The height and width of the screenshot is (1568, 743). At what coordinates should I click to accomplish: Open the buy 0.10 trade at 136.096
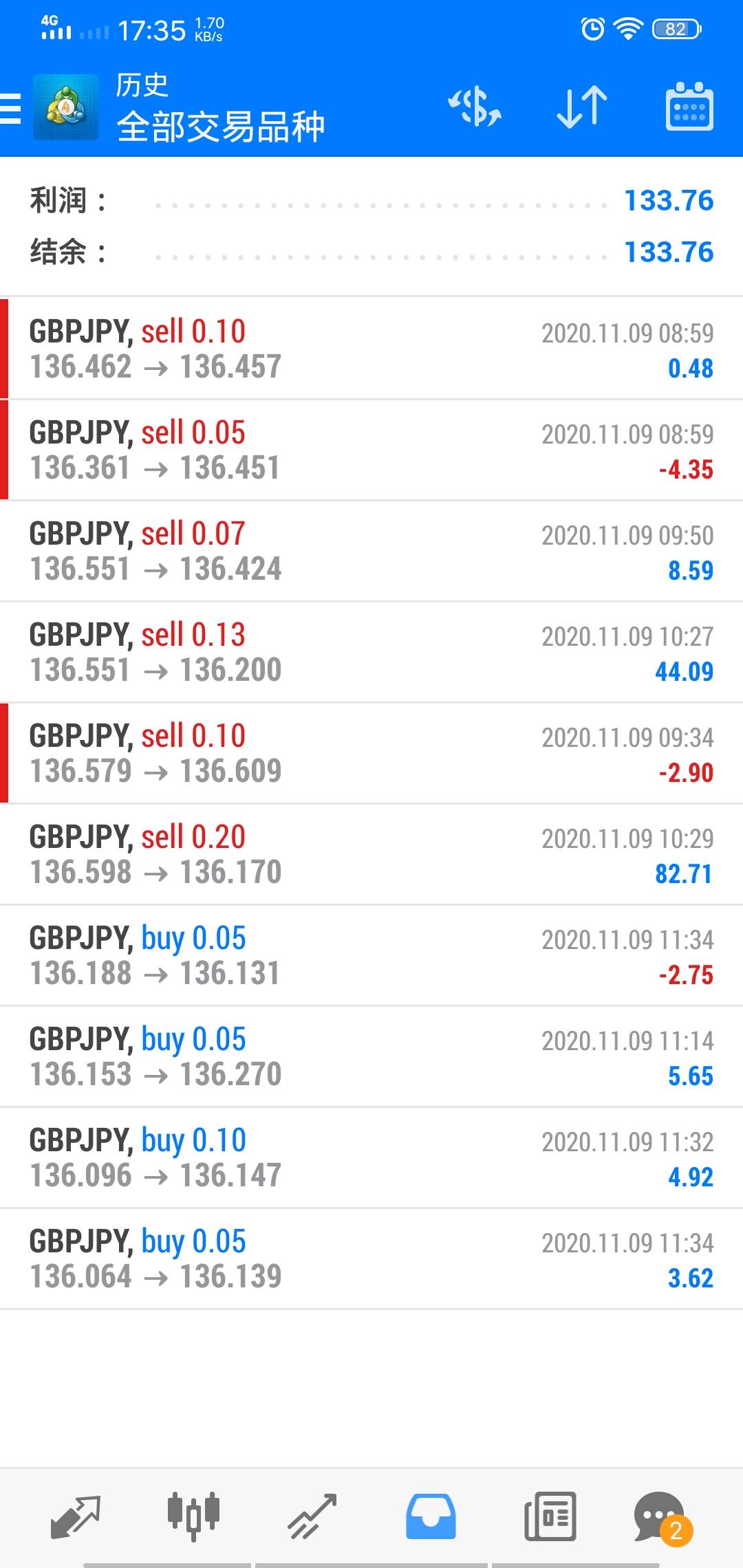[x=371, y=1157]
